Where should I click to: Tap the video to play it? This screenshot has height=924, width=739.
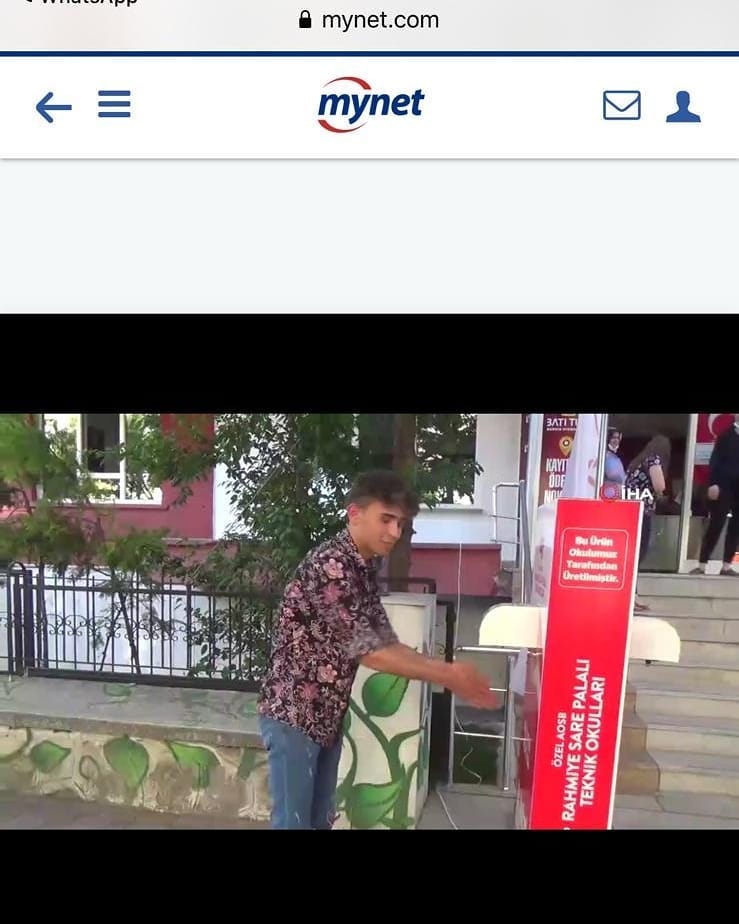(x=369, y=621)
